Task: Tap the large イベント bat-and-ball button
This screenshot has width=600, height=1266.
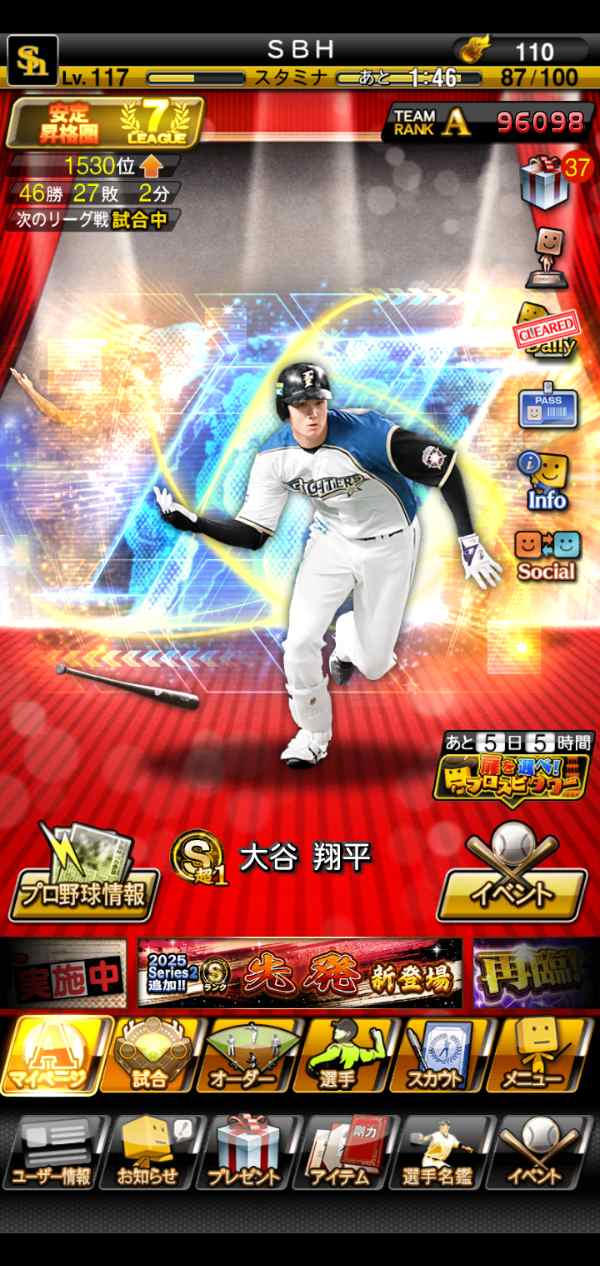Action: (x=511, y=872)
